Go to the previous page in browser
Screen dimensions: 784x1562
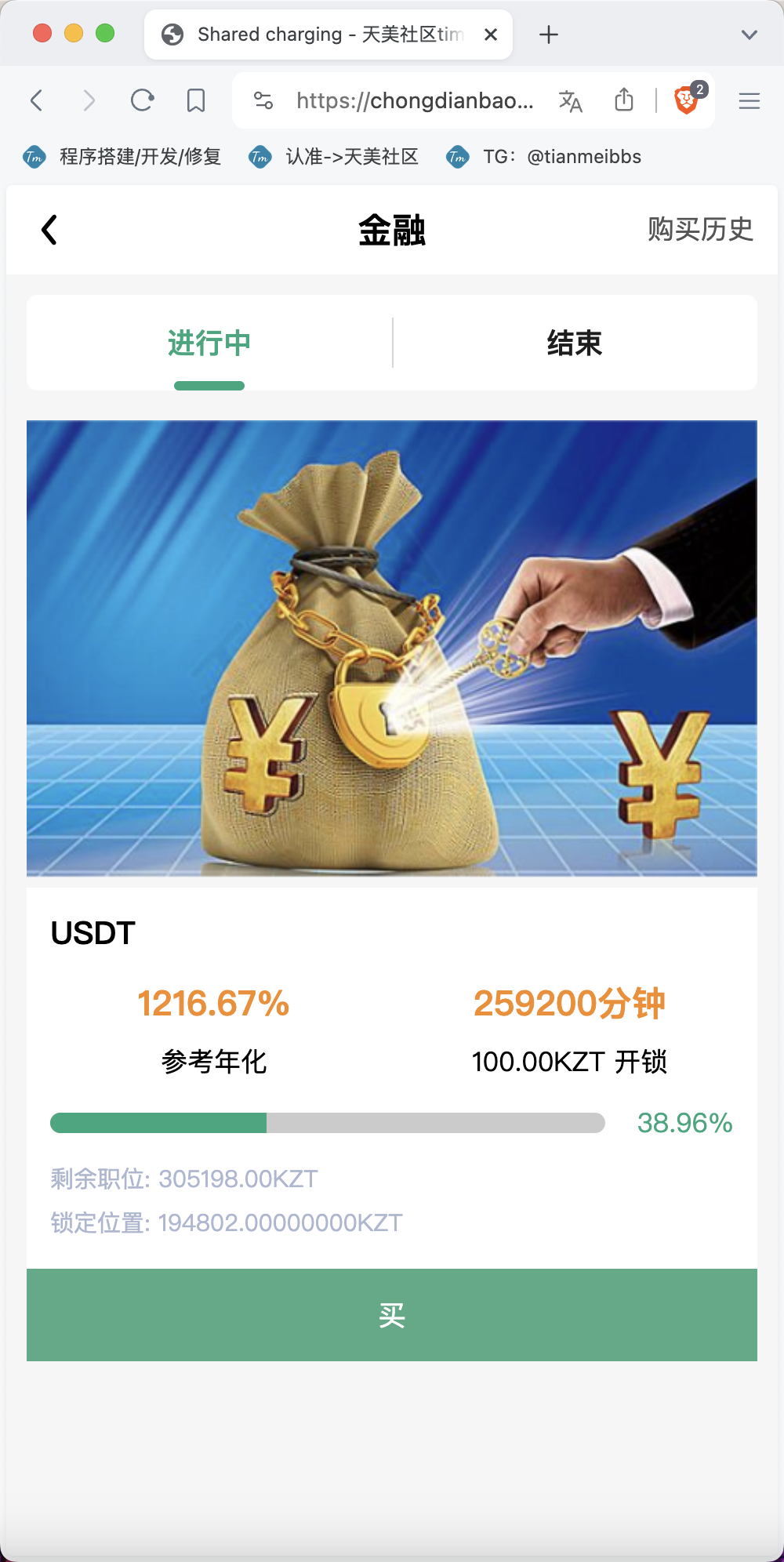(36, 100)
